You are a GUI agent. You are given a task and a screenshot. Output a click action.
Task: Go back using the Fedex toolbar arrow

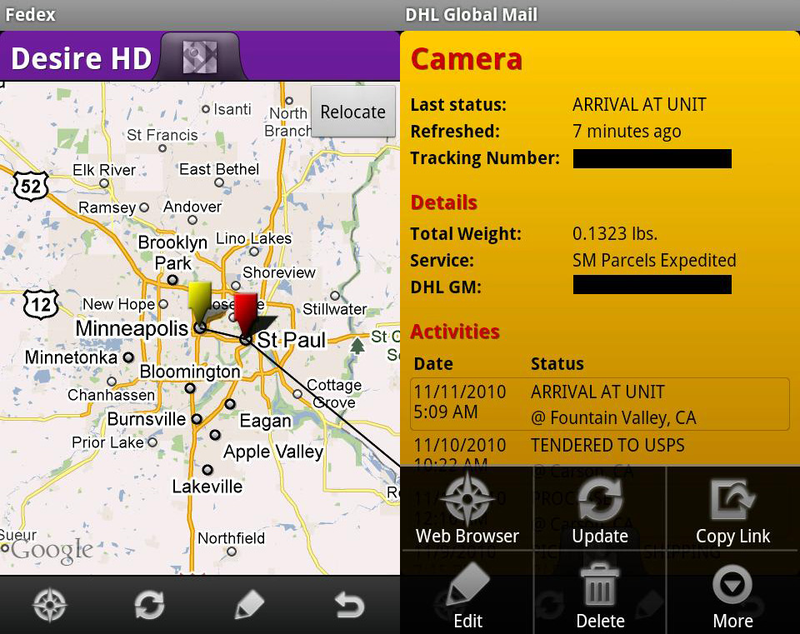tap(349, 605)
